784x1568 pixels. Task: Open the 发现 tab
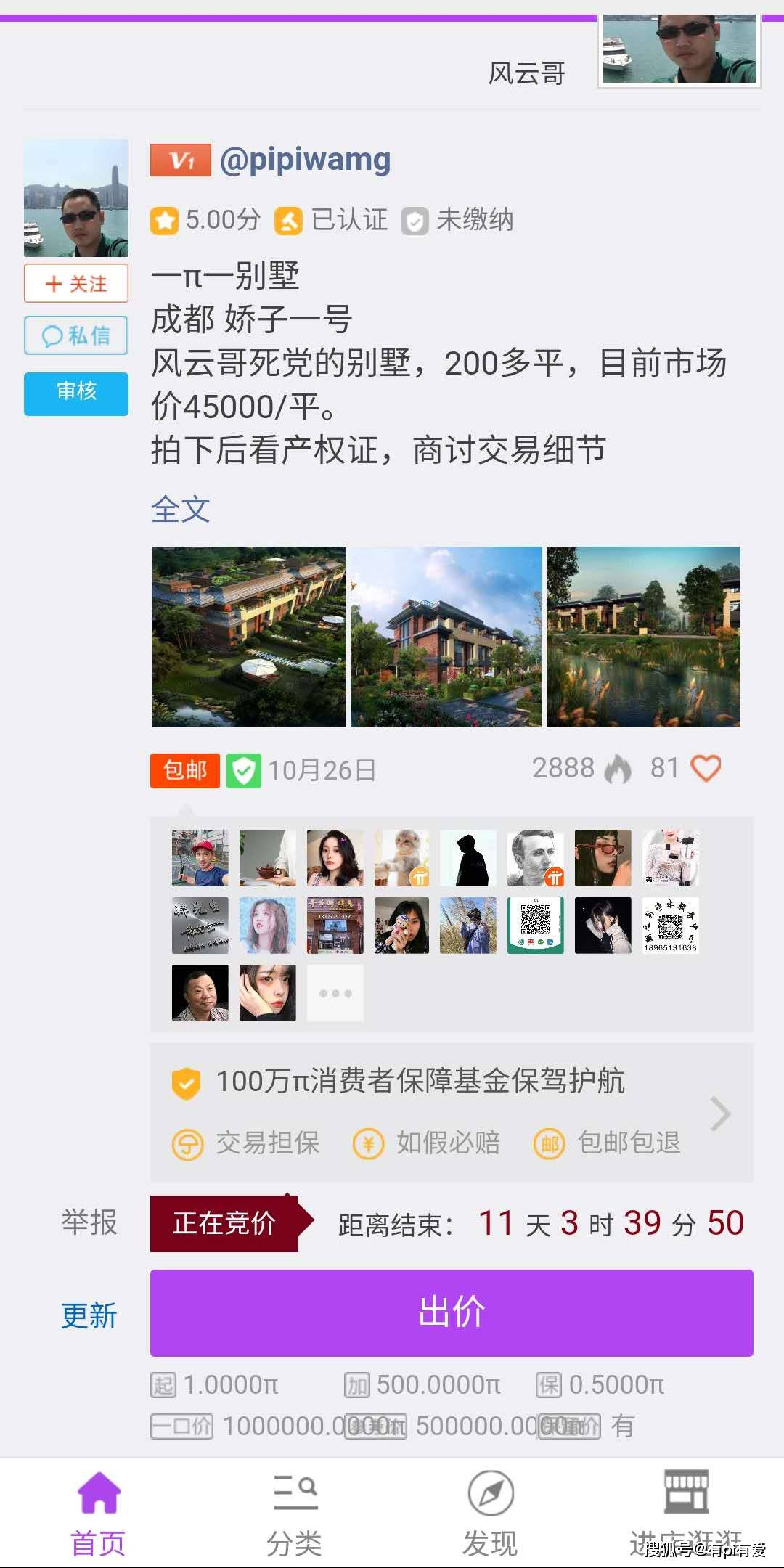pos(490,1514)
